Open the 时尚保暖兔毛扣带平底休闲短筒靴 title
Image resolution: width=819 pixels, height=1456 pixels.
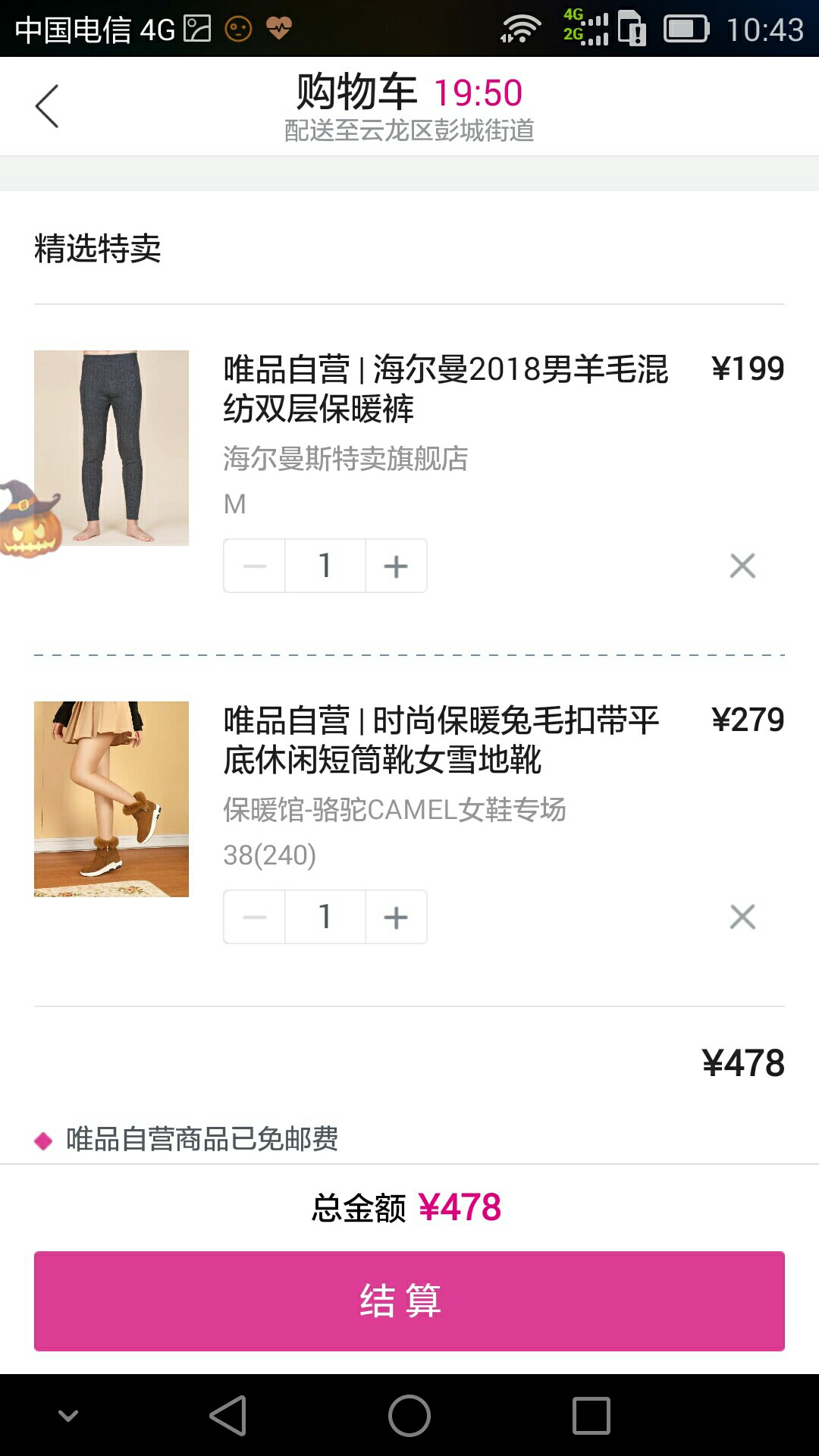441,739
